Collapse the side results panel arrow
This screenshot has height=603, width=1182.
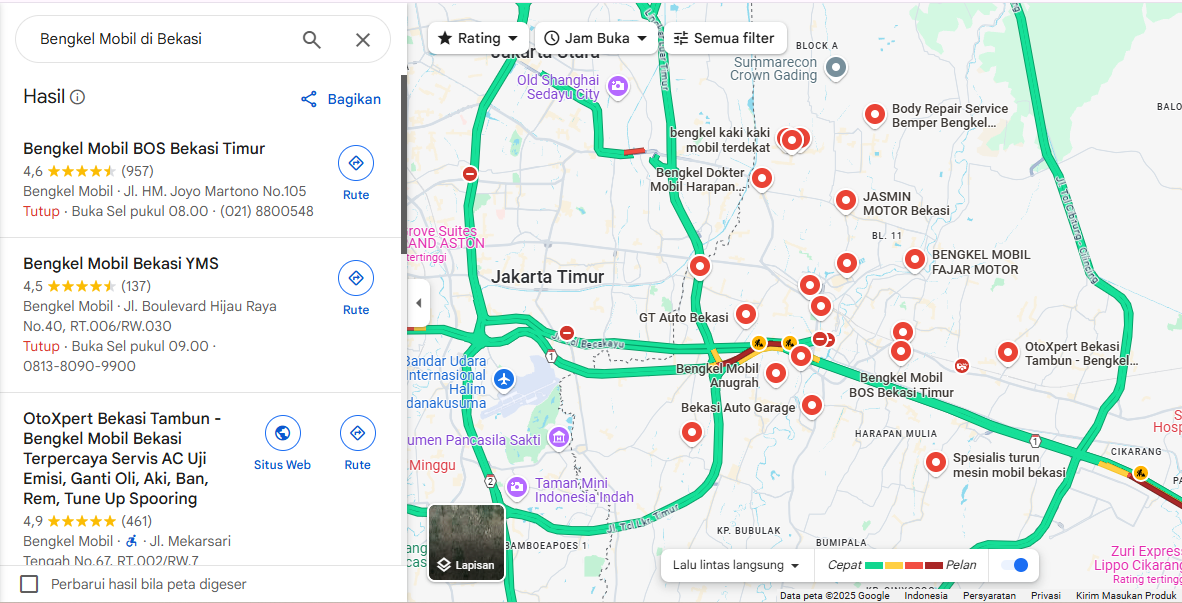tap(419, 302)
